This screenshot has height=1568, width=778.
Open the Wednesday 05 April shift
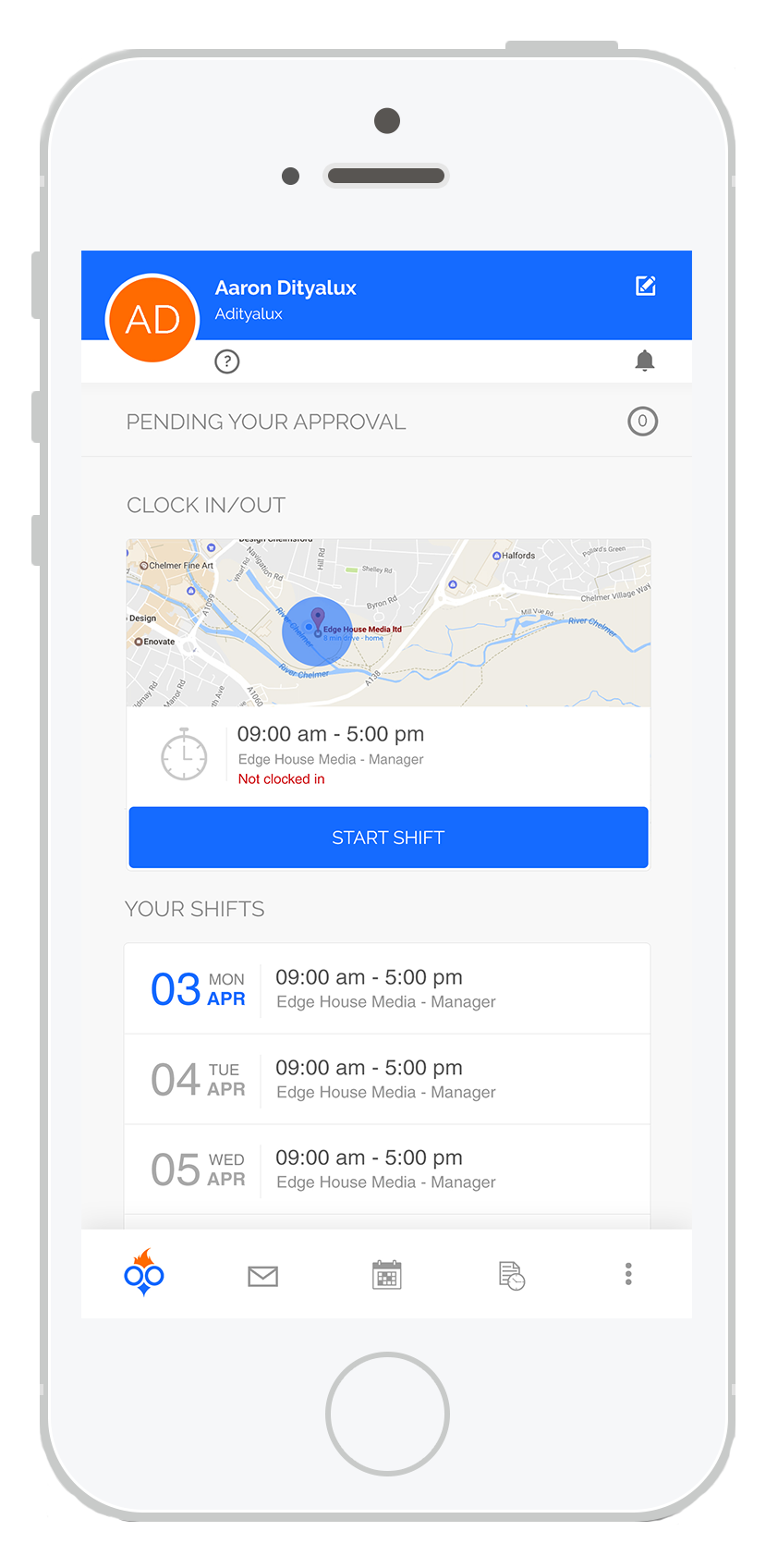387,1170
